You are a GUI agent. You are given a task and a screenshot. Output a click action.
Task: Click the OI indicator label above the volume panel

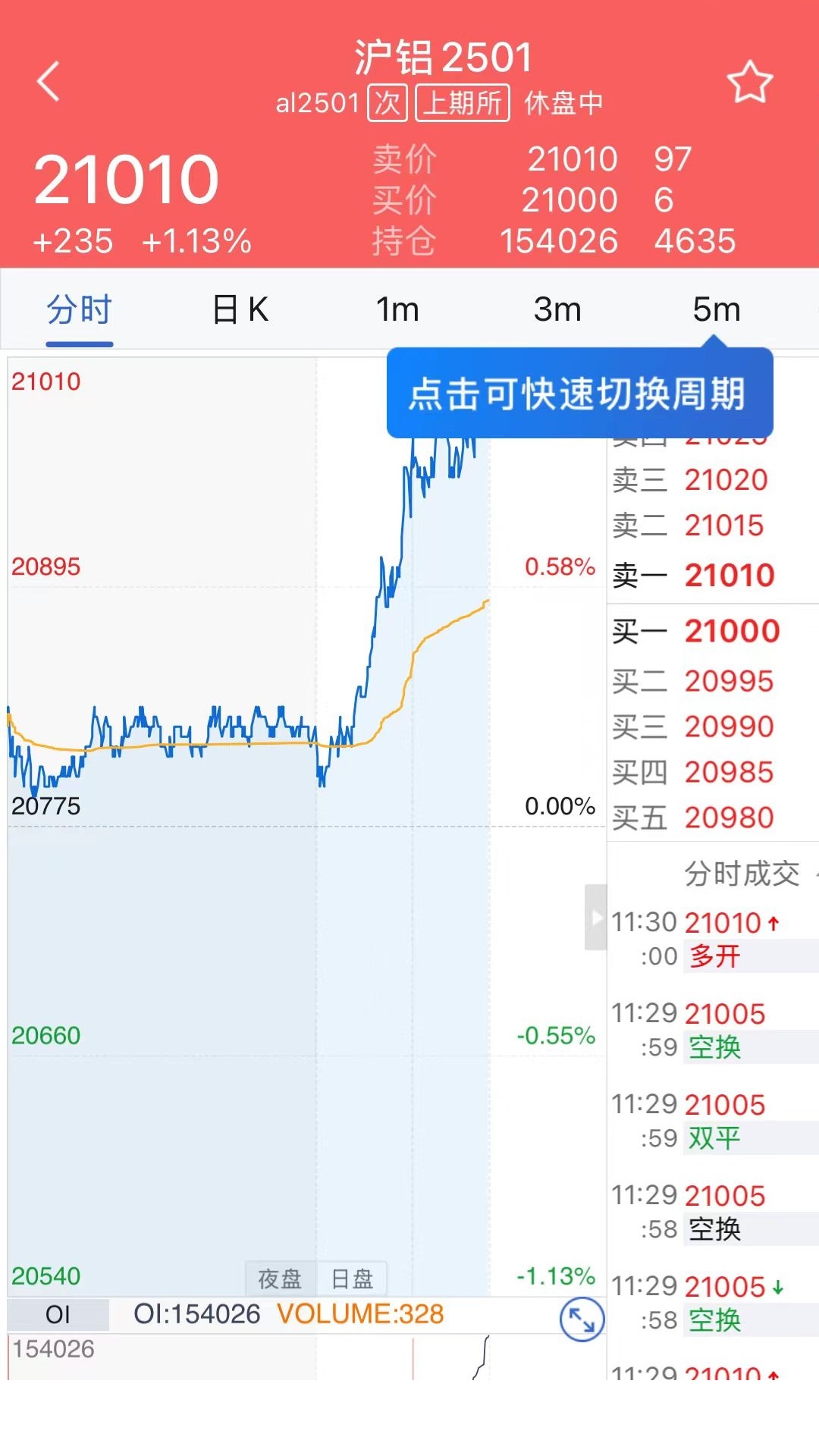pos(59,1314)
